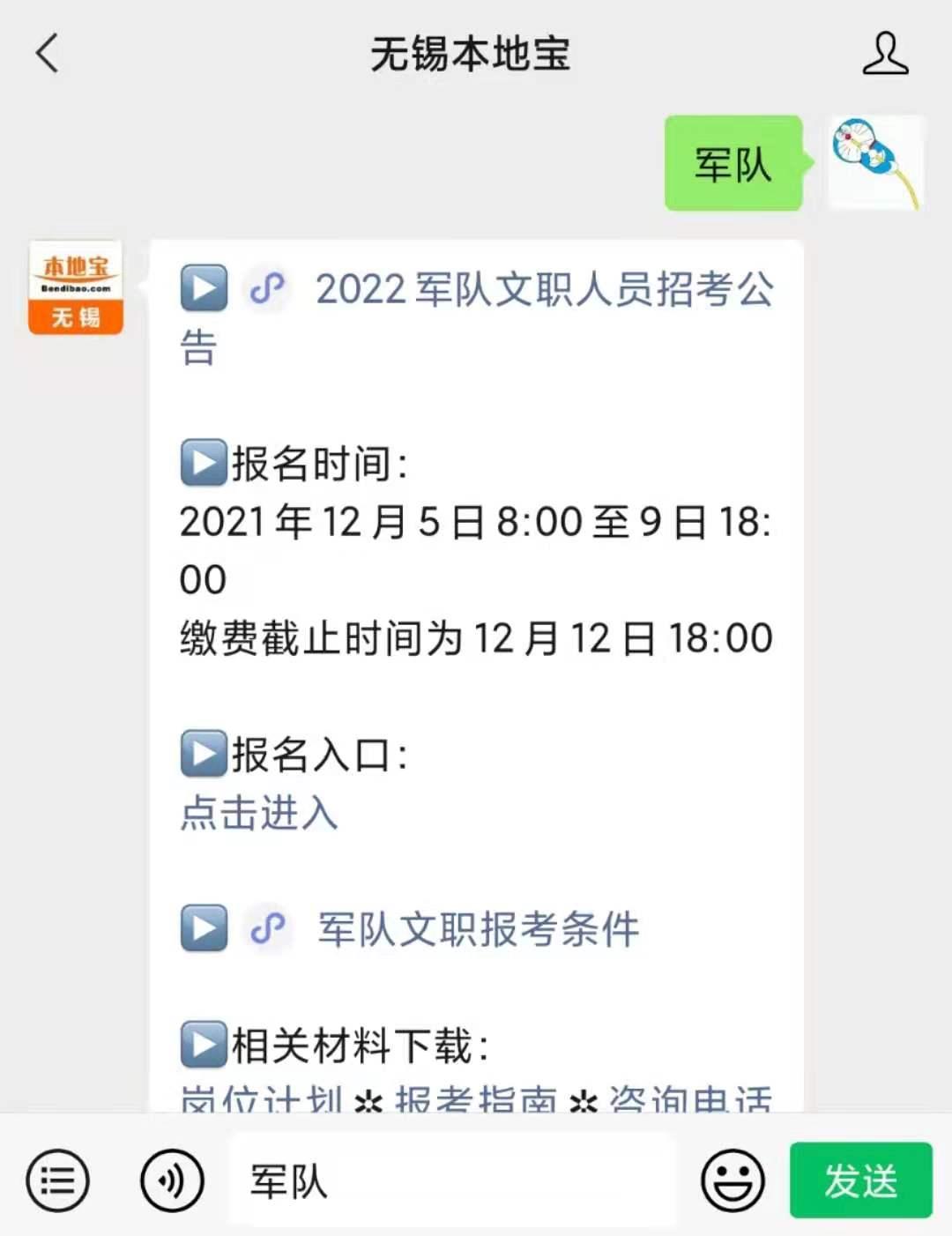Tap the 点击进入 registration link
952x1236 pixels.
point(259,812)
